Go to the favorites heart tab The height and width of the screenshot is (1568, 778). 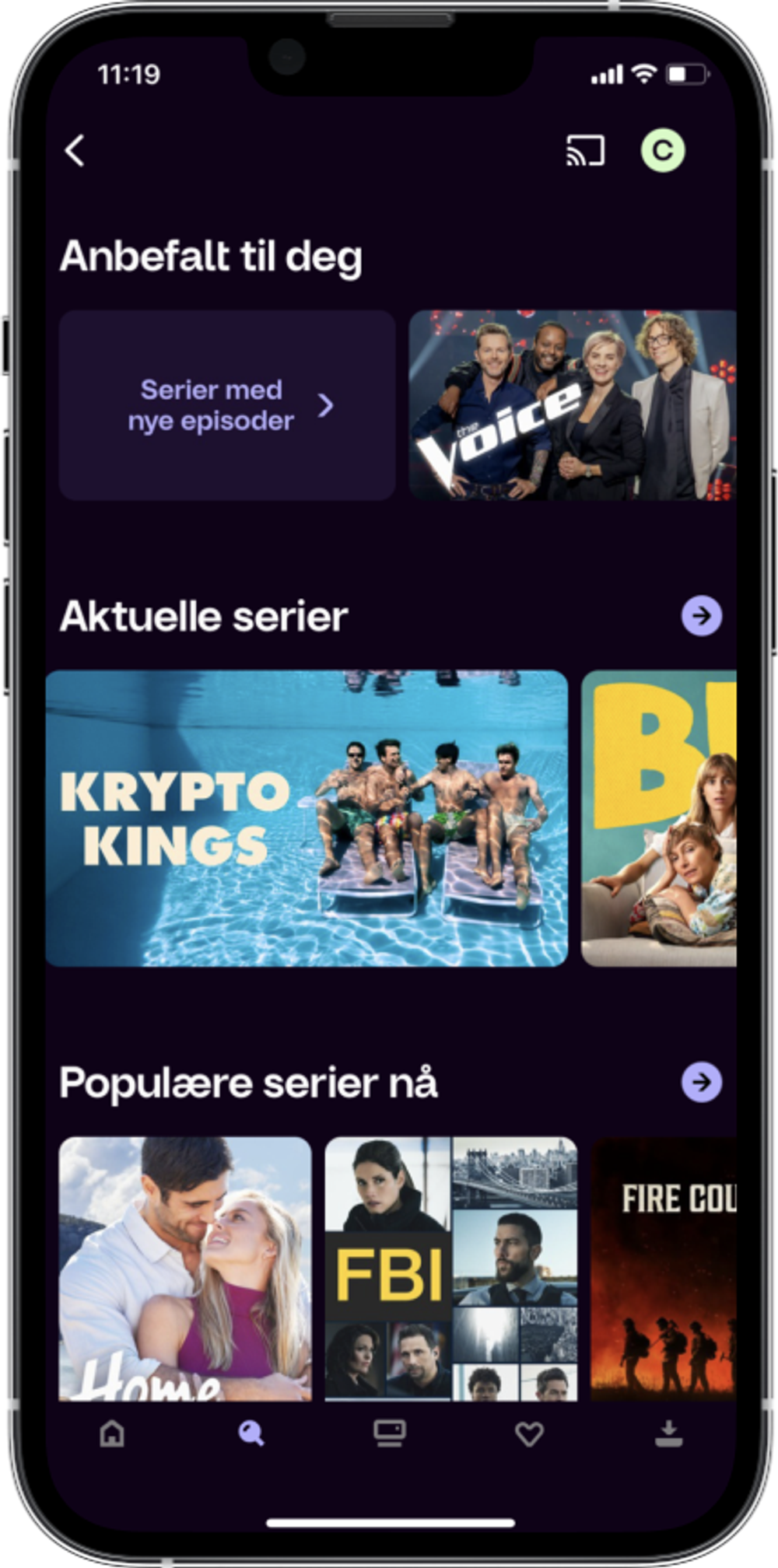coord(529,1433)
